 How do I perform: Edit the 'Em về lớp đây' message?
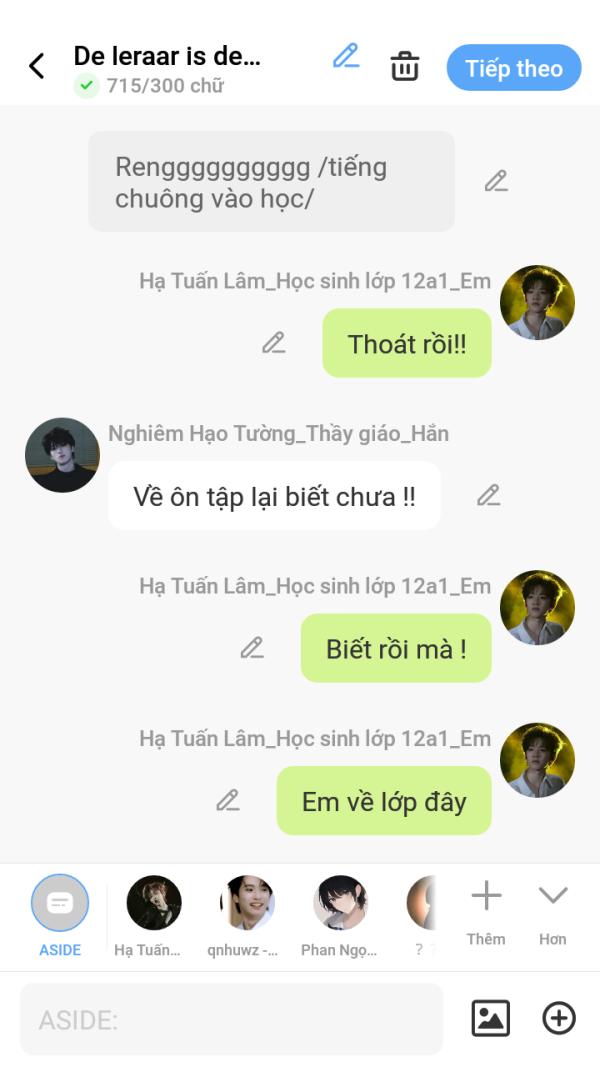point(228,800)
